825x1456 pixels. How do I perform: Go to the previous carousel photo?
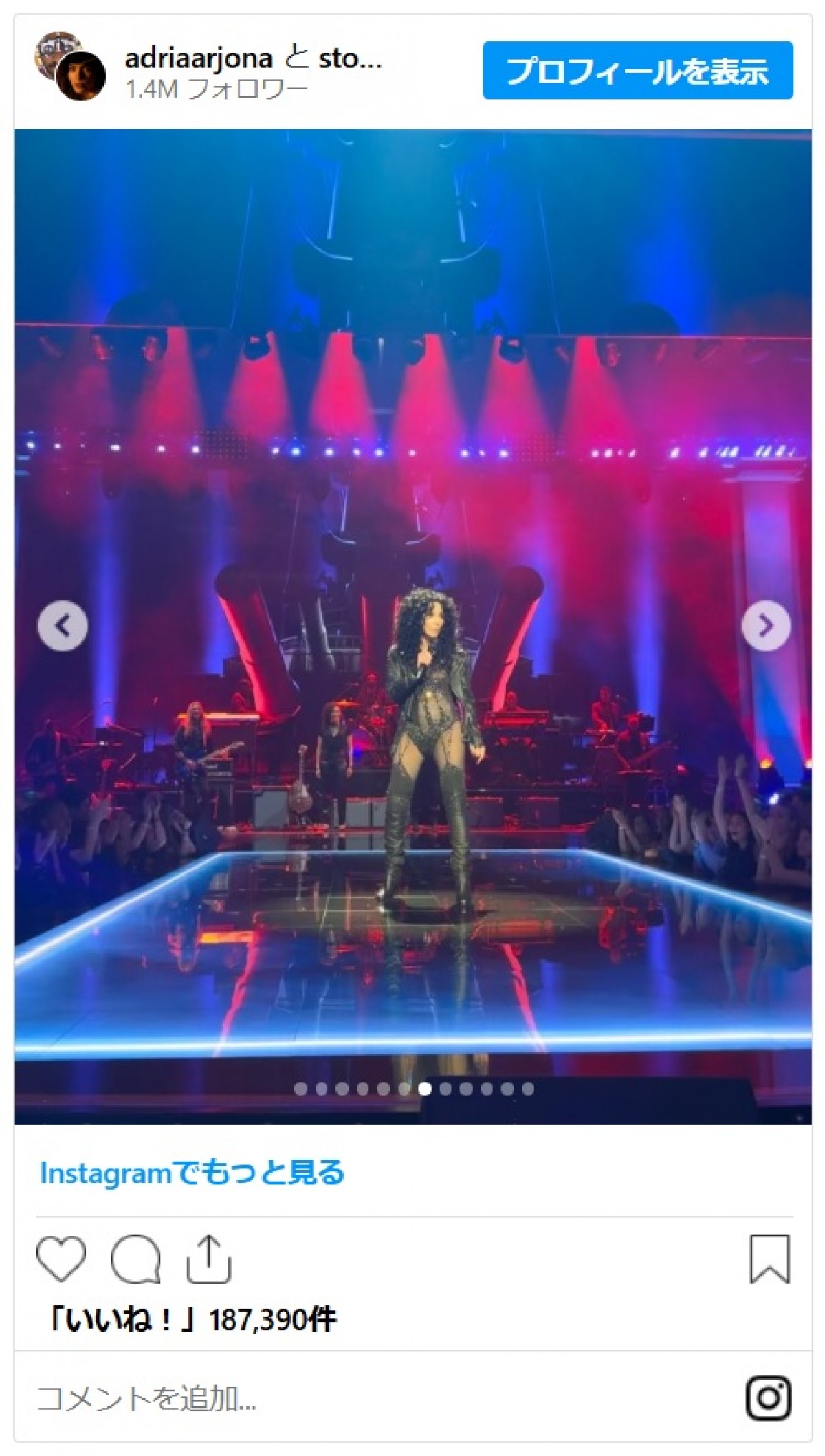[63, 626]
